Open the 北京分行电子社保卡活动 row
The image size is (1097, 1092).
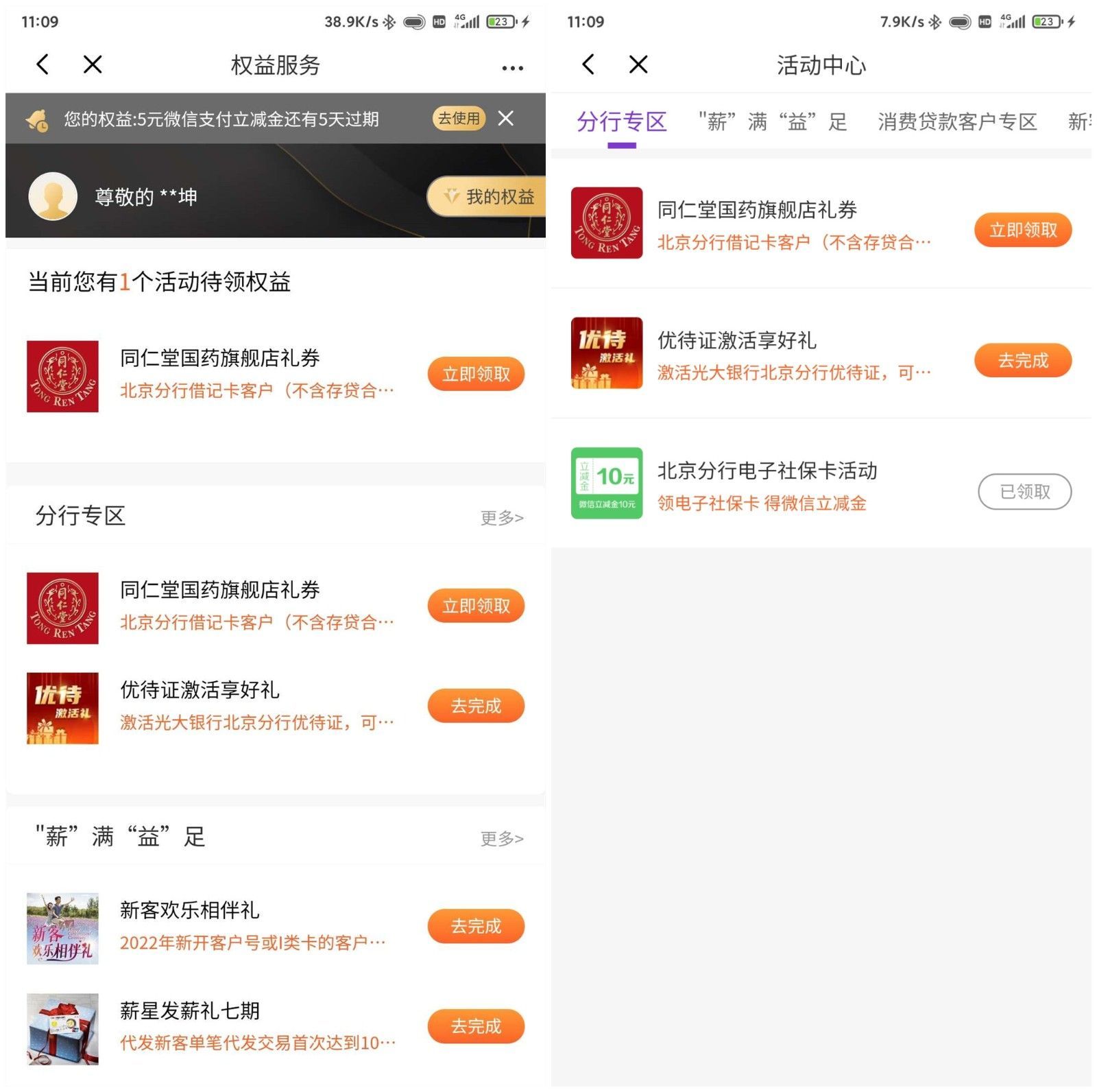768,484
